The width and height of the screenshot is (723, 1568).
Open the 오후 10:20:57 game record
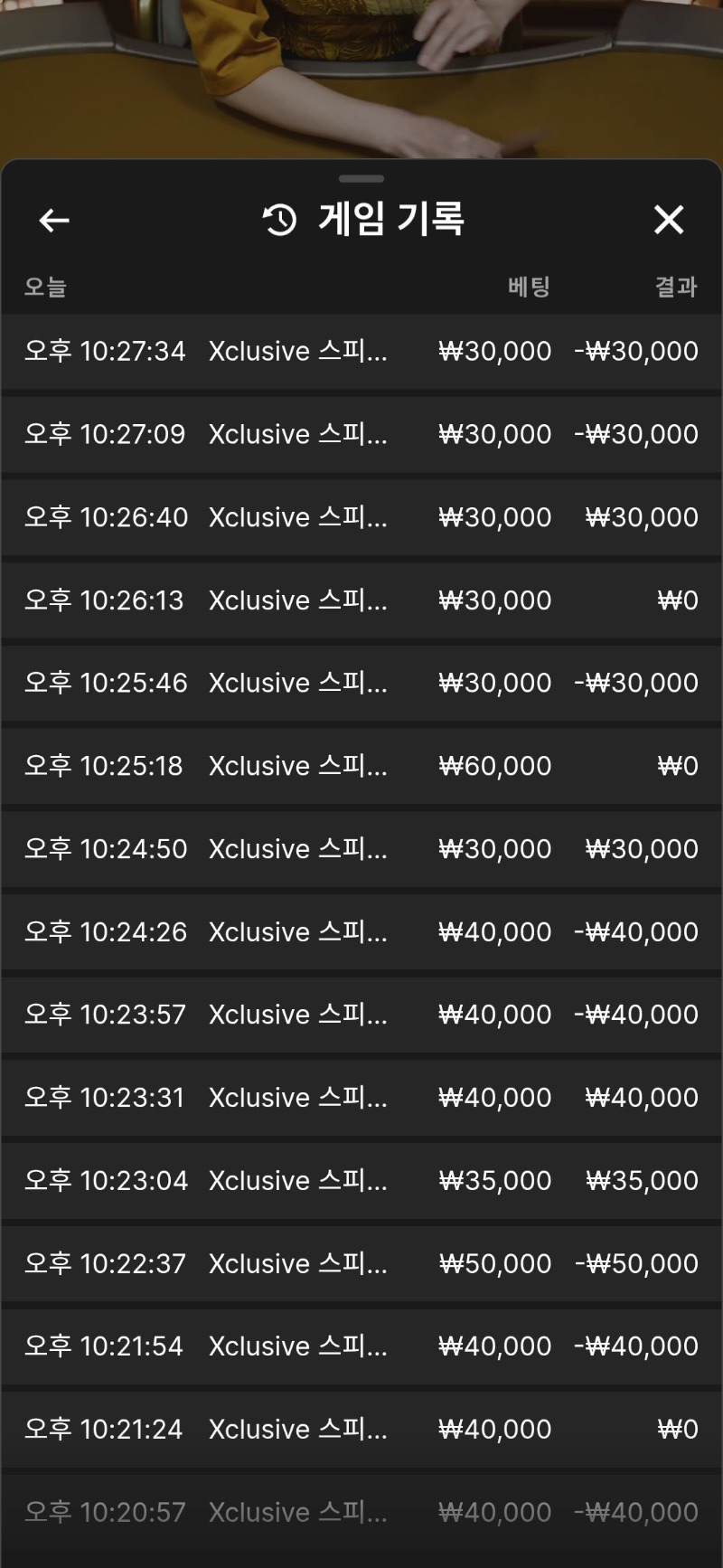(361, 1513)
